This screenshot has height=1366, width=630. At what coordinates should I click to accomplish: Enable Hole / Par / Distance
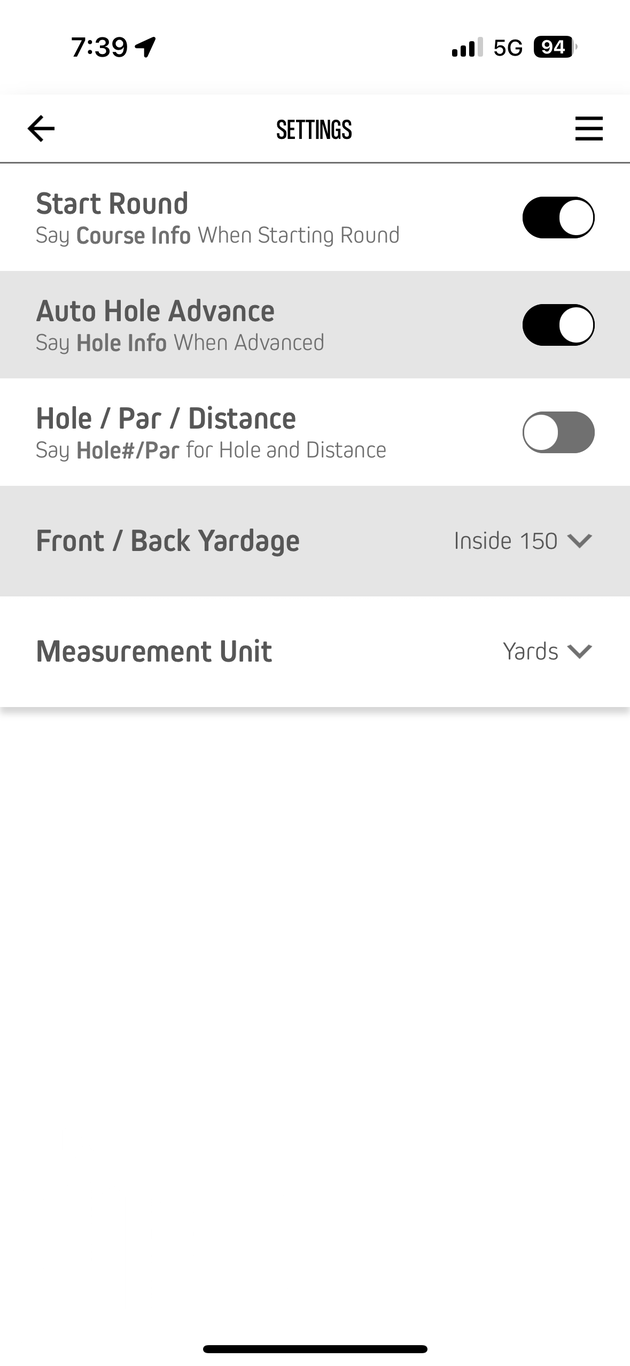point(558,433)
